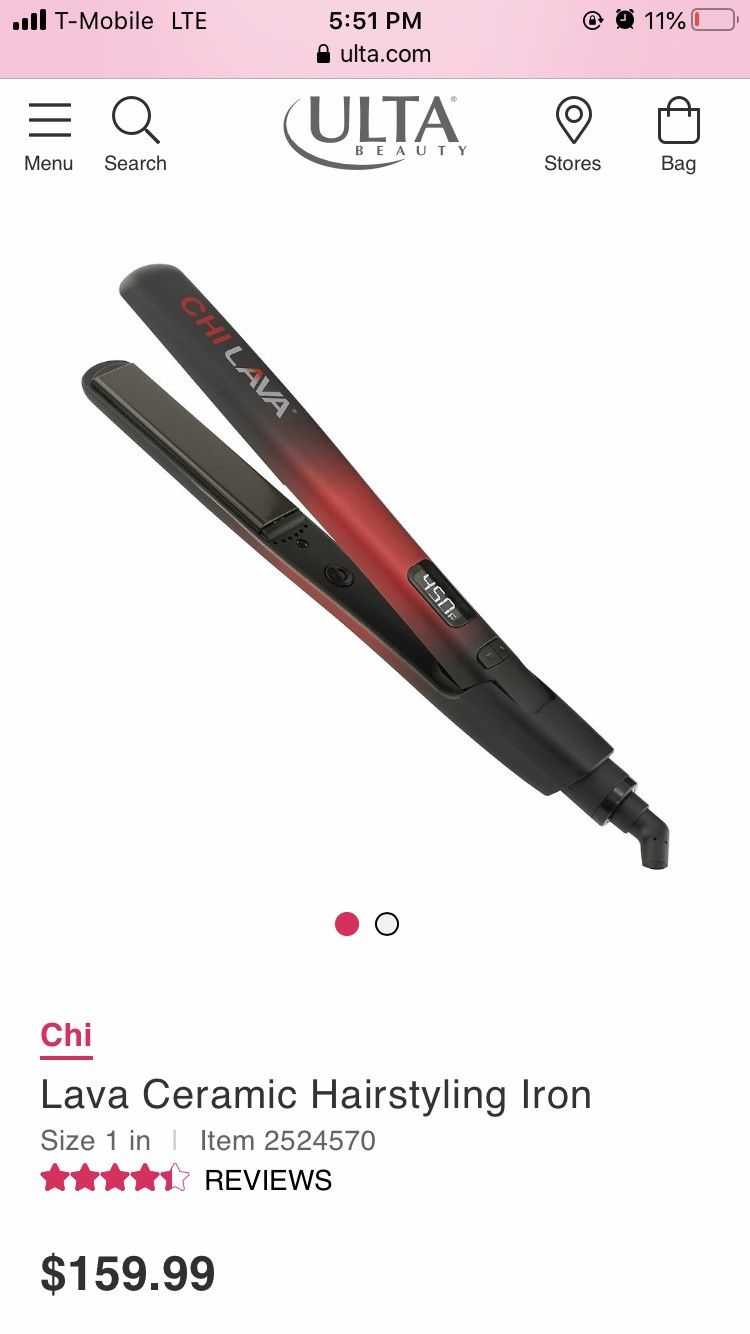Open the Search tool
The height and width of the screenshot is (1334, 750).
tap(135, 136)
